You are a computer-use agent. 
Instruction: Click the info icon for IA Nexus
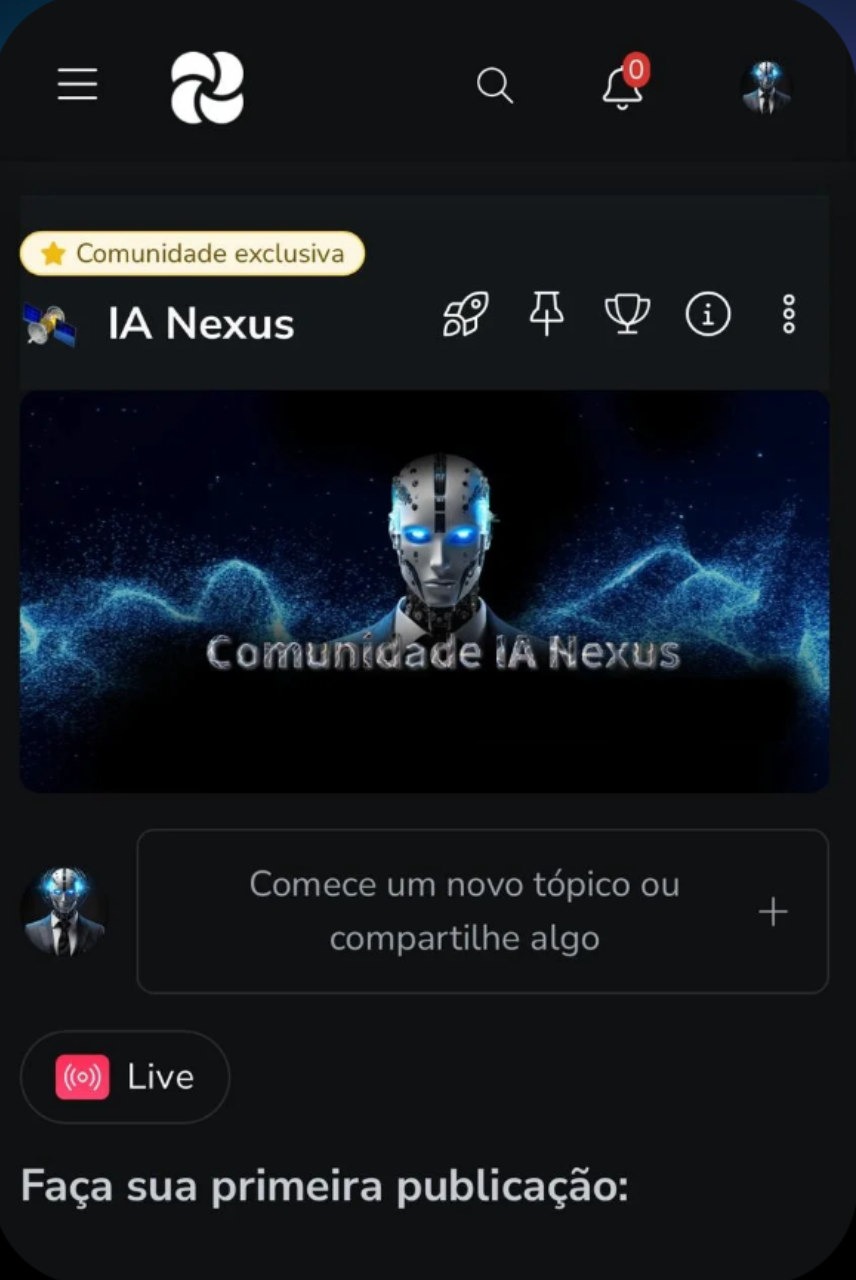pos(707,314)
